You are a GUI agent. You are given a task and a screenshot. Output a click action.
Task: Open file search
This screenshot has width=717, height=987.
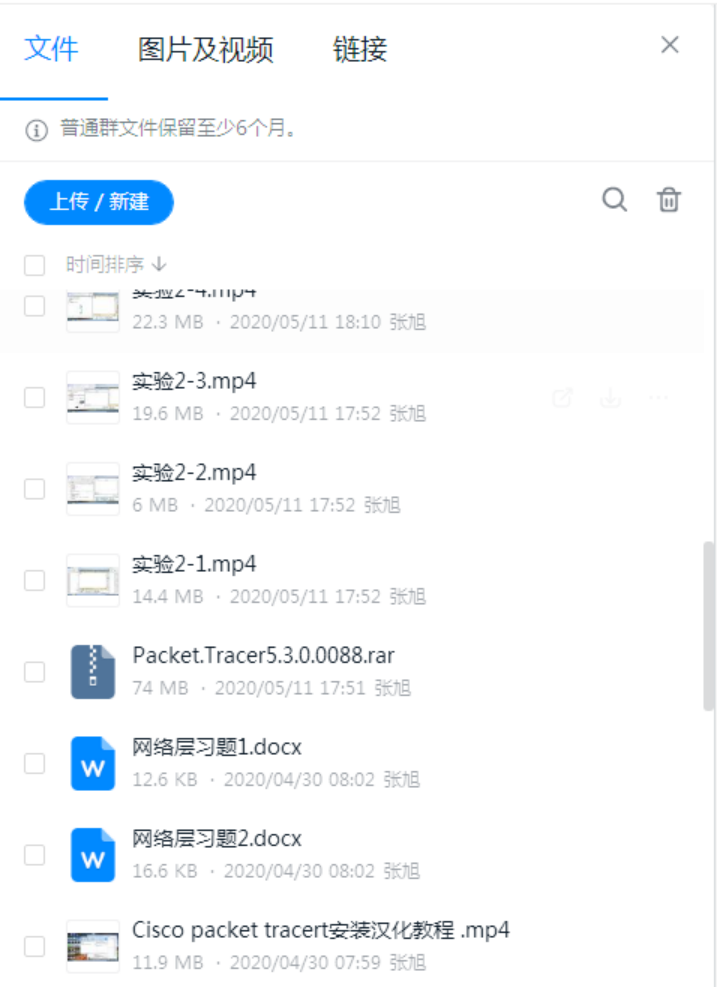pyautogui.click(x=614, y=200)
